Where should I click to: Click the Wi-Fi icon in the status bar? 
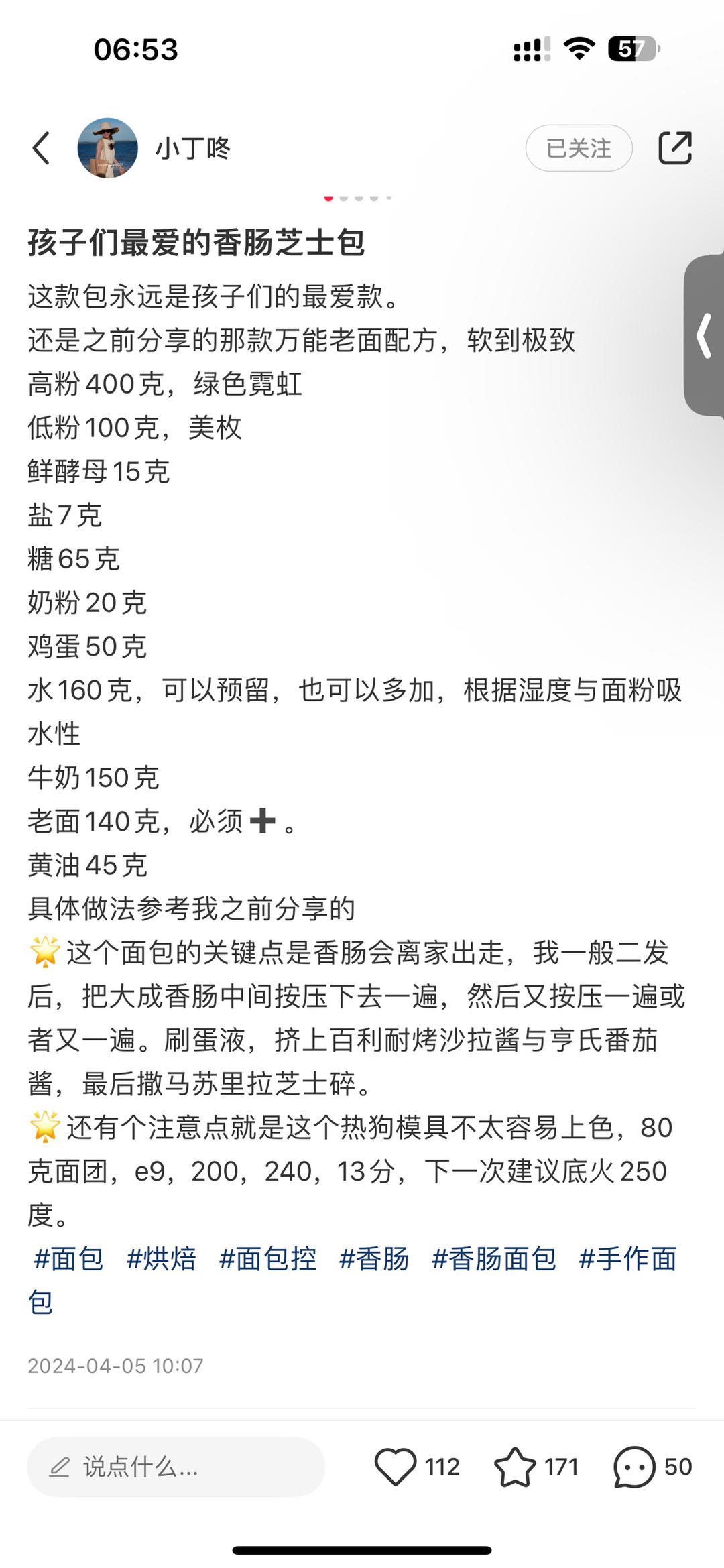tap(581, 47)
